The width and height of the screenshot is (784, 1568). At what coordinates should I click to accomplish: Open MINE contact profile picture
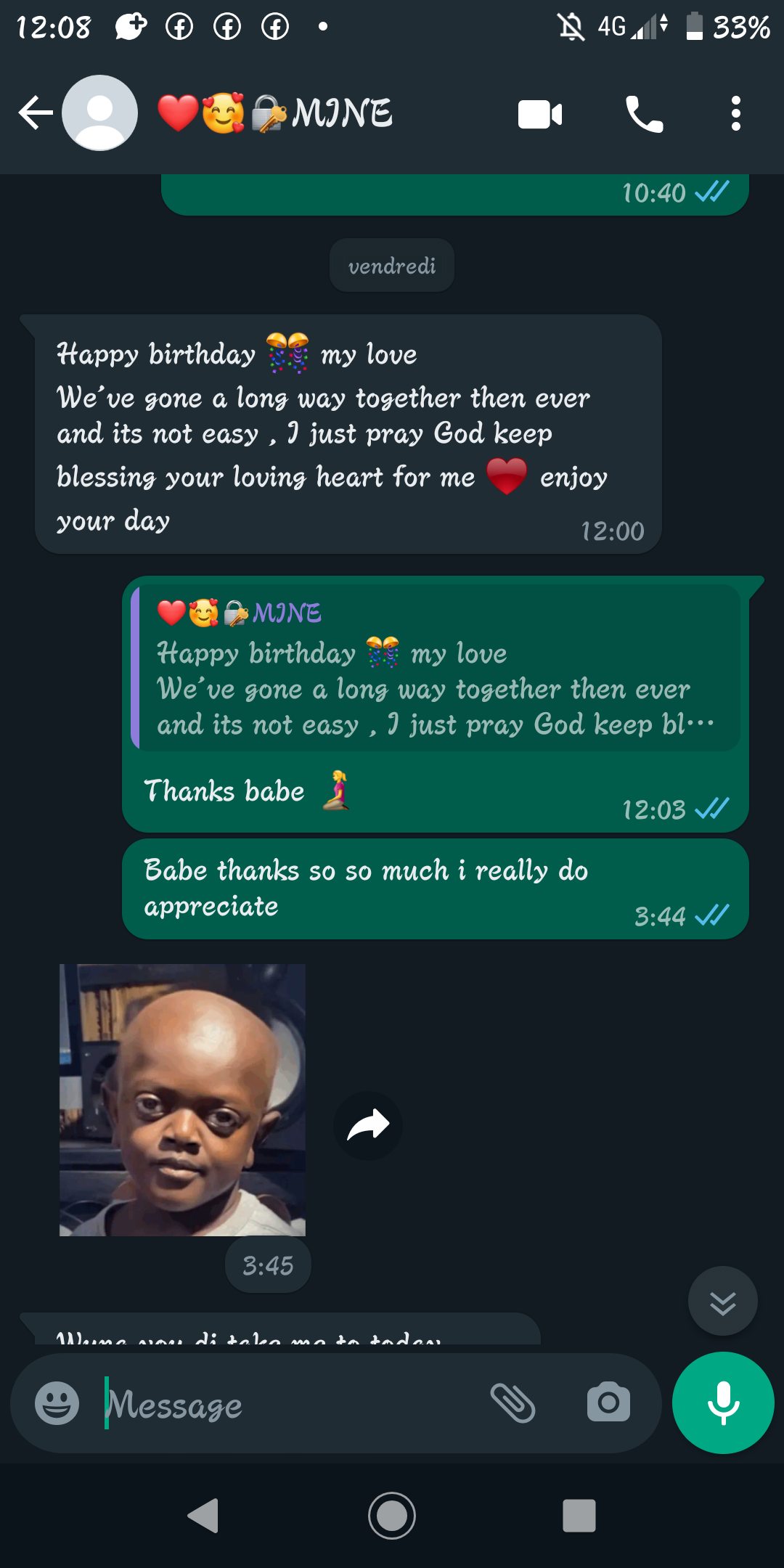[99, 113]
